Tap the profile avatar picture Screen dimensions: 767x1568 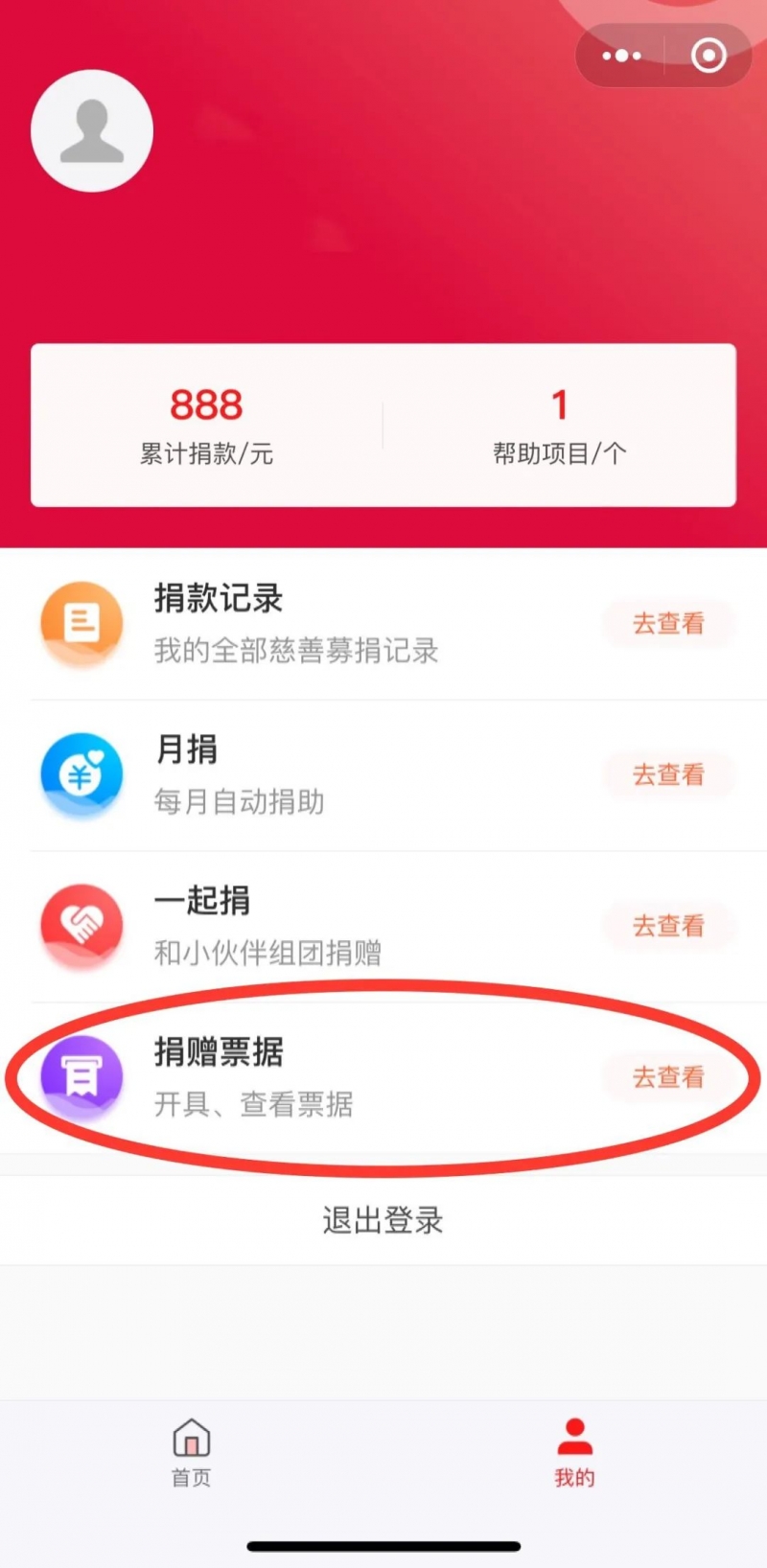click(92, 131)
